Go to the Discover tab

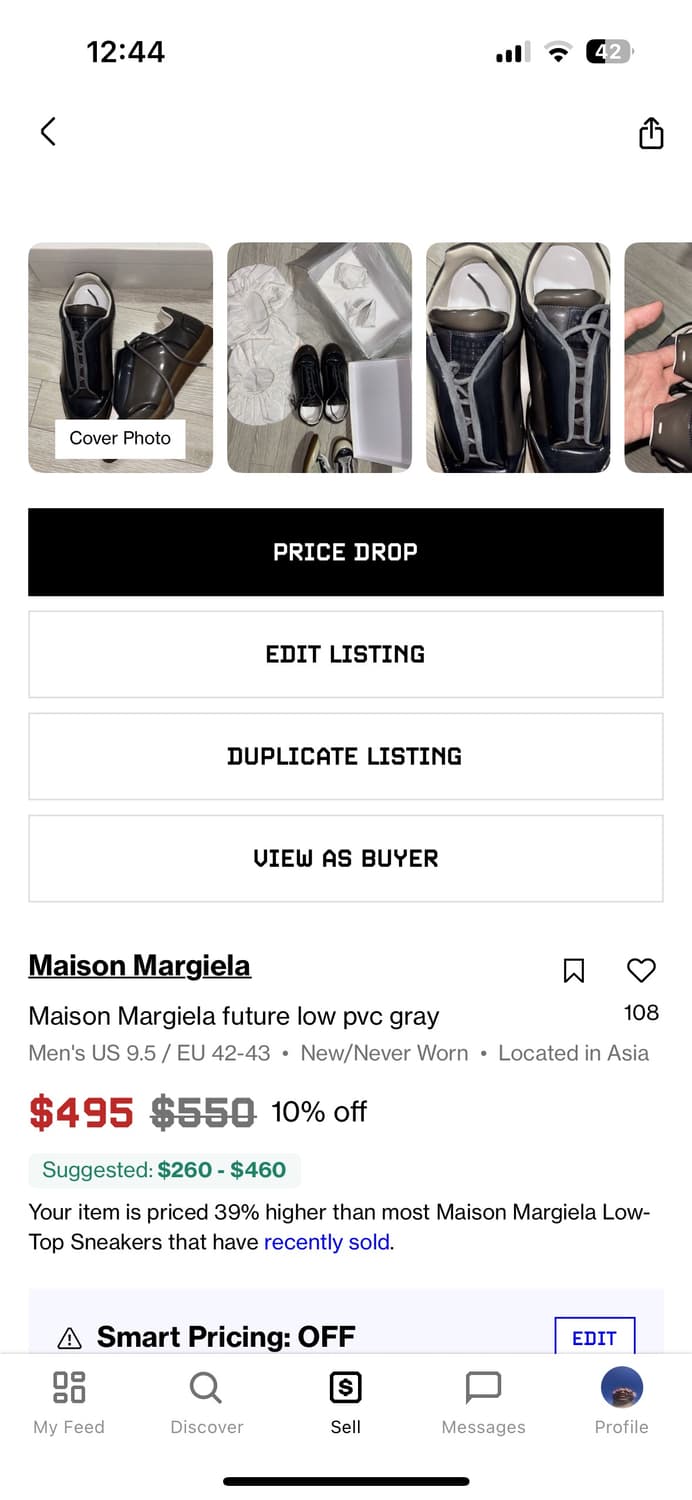point(207,1402)
